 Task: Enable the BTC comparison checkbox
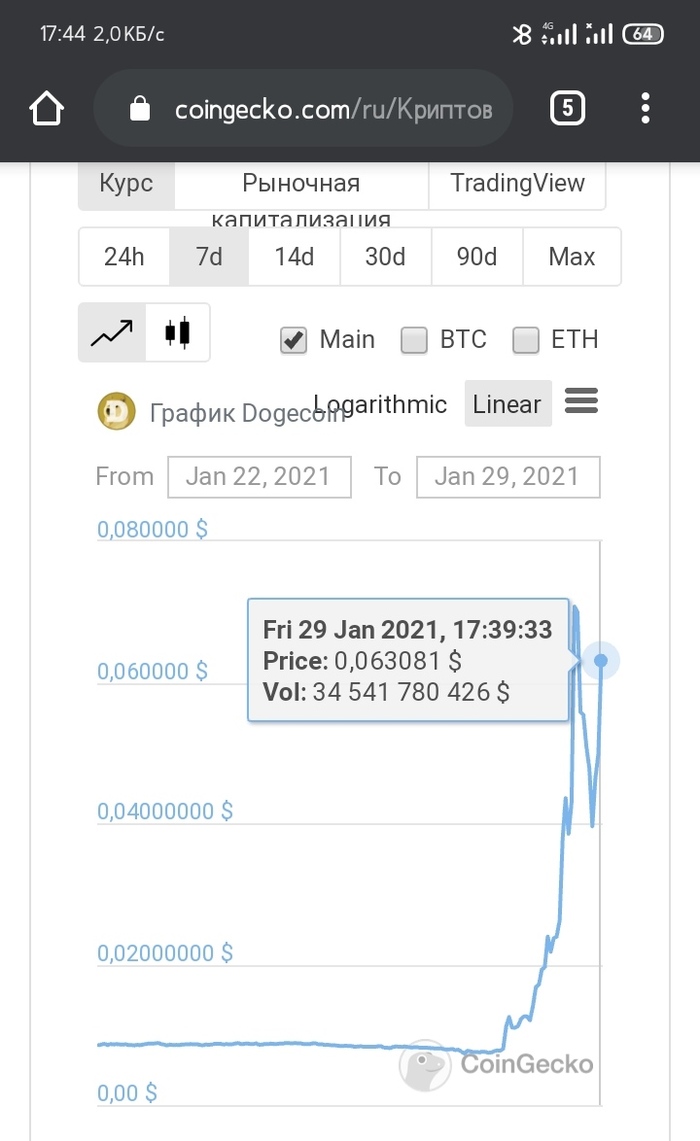click(x=414, y=340)
